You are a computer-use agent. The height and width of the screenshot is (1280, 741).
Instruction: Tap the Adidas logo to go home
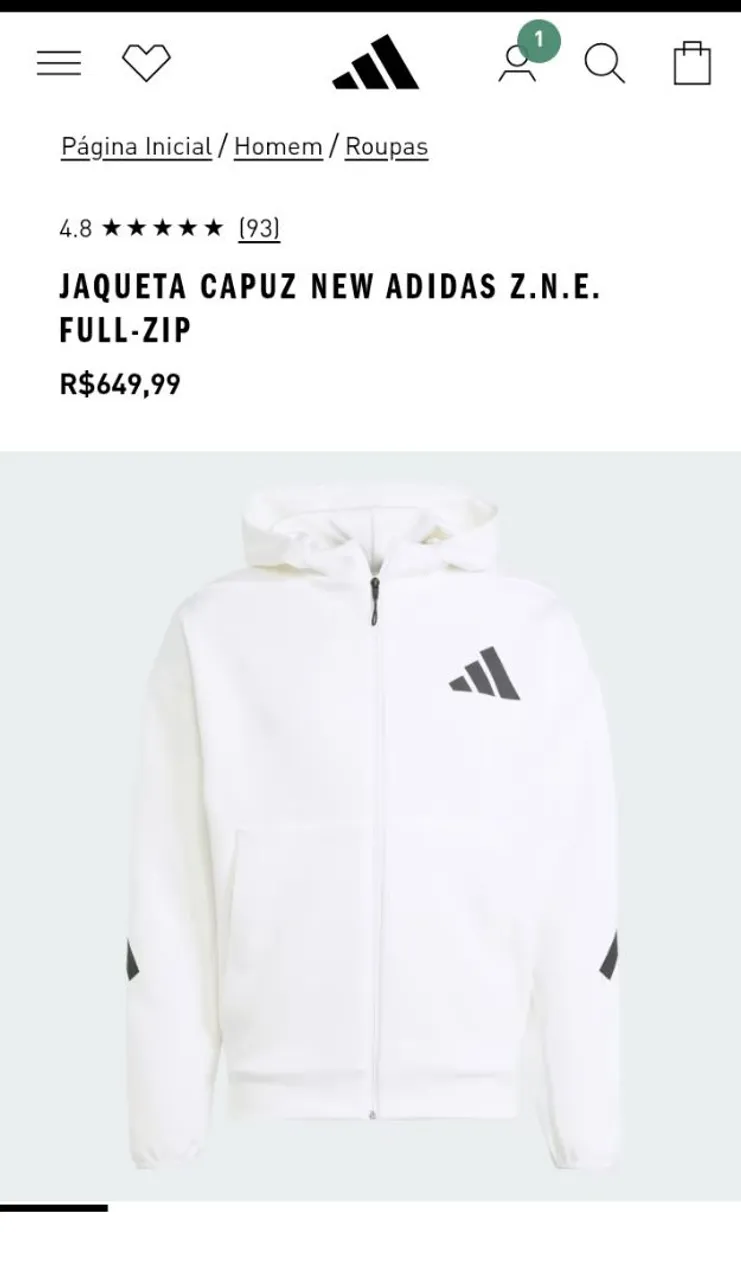coord(375,62)
